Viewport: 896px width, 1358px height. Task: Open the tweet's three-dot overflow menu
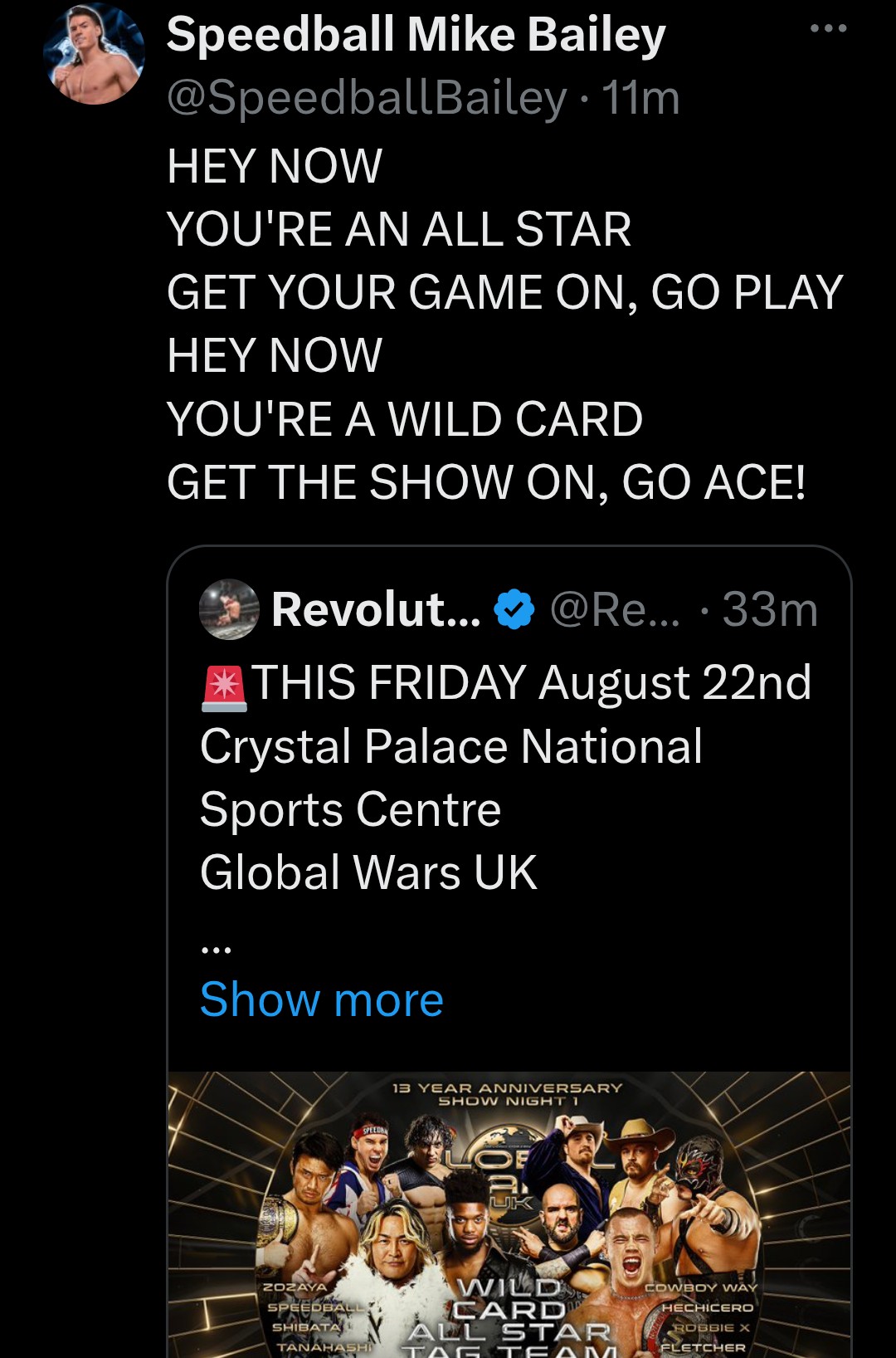[828, 29]
